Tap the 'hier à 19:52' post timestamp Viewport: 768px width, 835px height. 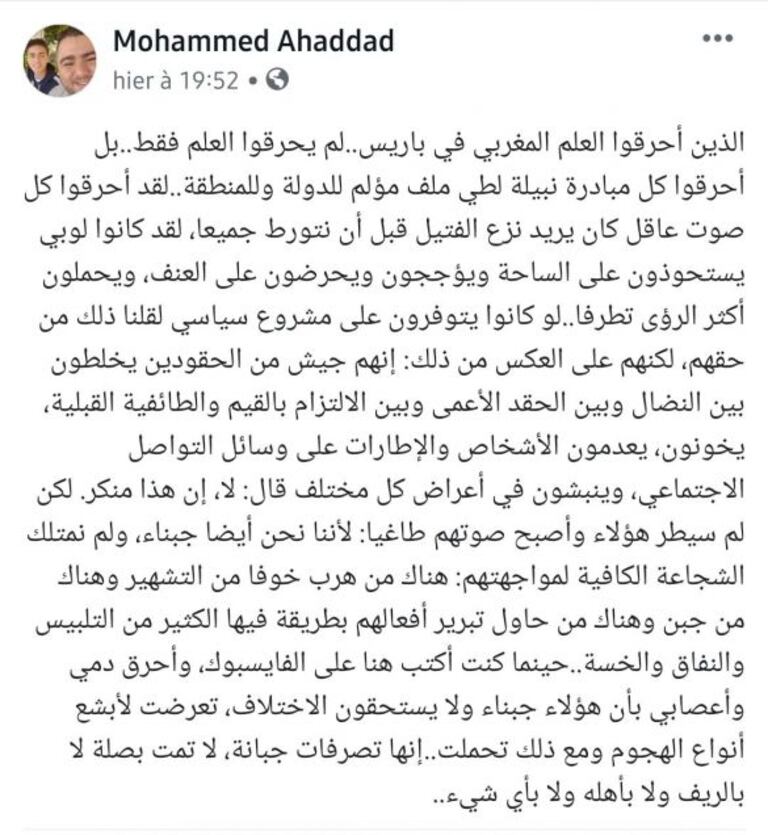pyautogui.click(x=176, y=80)
